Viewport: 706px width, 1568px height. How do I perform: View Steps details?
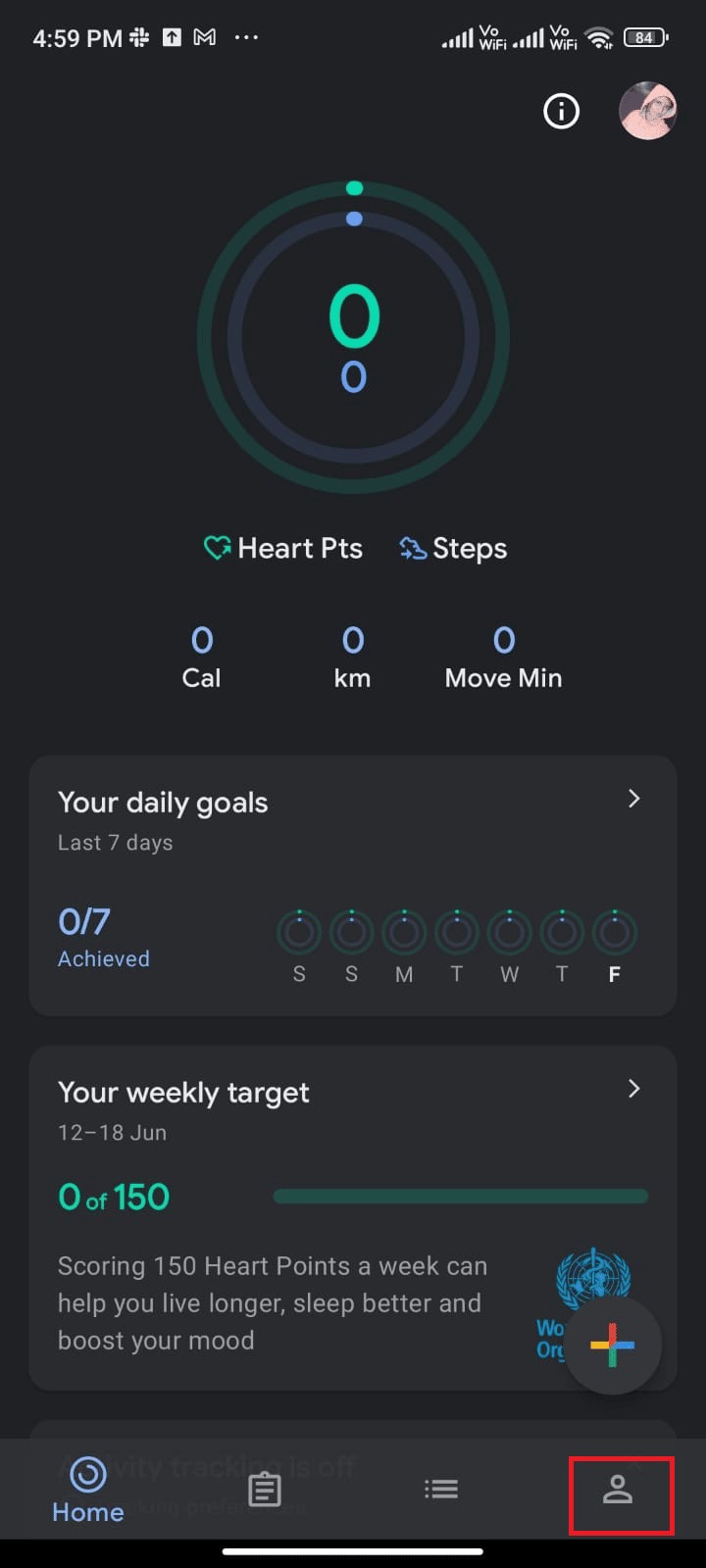[x=454, y=549]
